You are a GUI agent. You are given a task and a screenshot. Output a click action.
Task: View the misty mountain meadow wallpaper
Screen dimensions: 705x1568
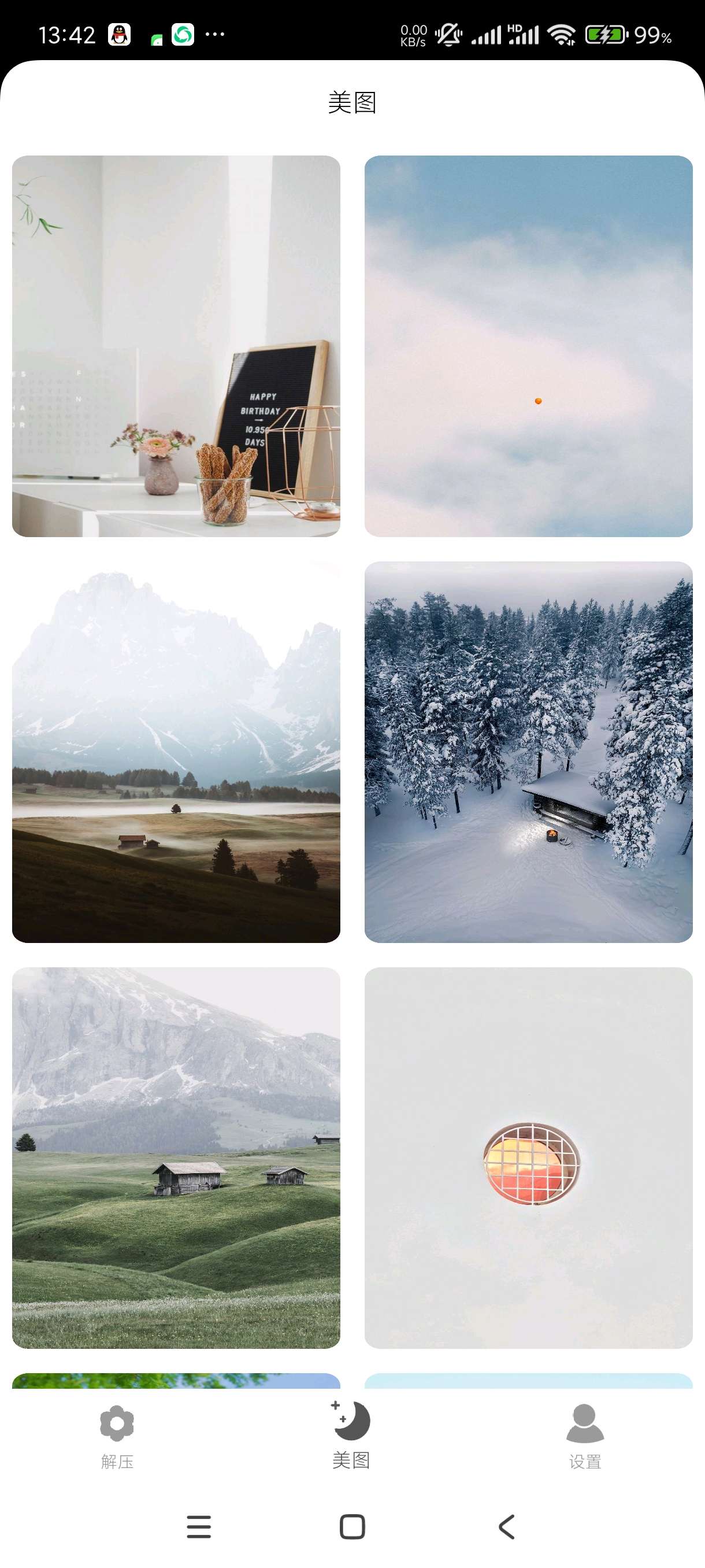click(x=176, y=752)
